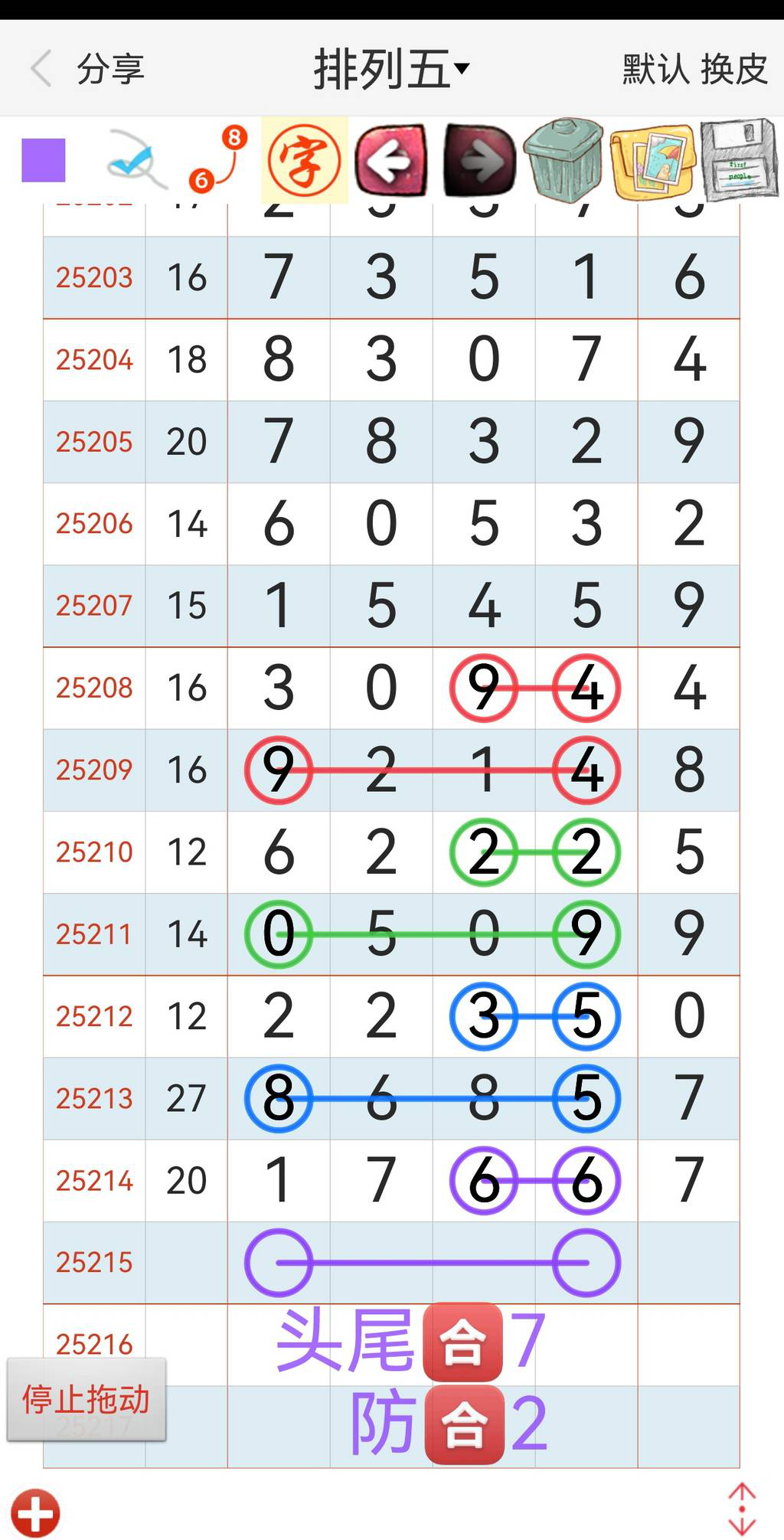Viewport: 784px width, 1540px height.
Task: Tap the up-down arrows icon
Action: point(742,1509)
